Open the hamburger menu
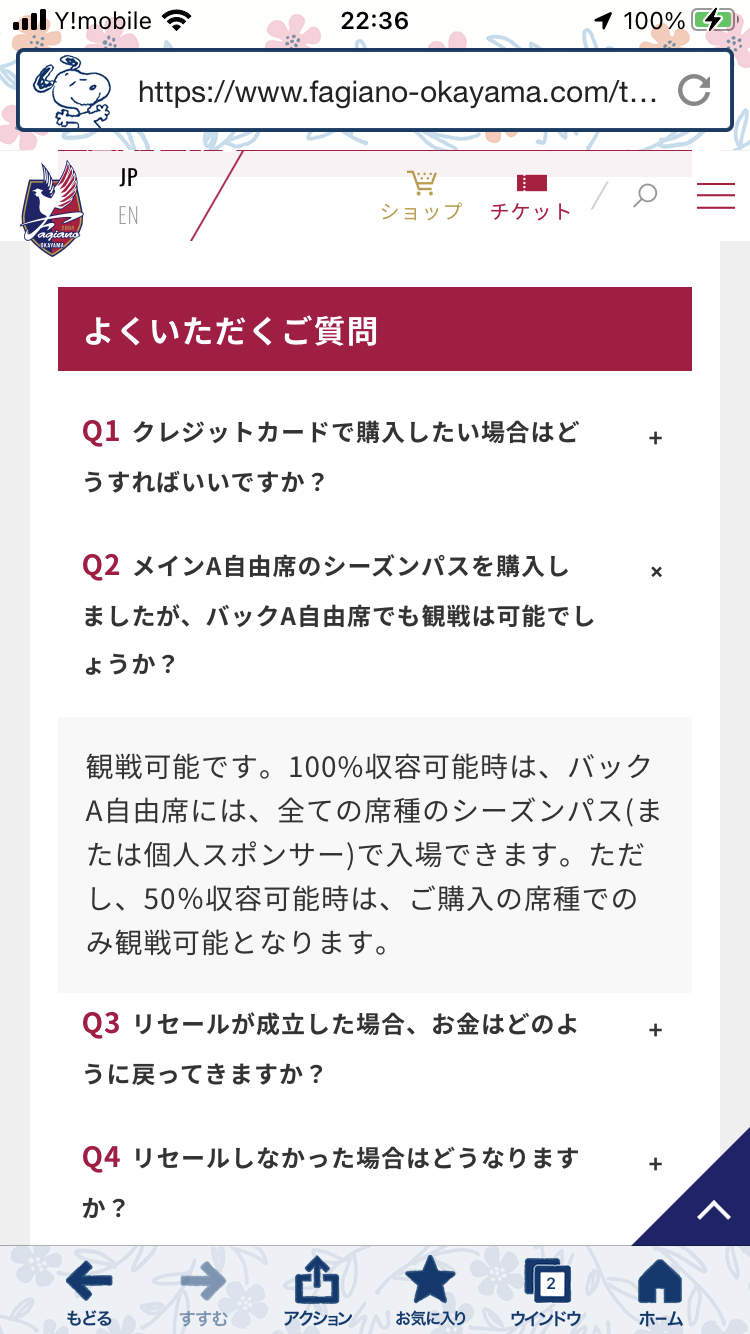The image size is (750, 1334). coord(715,195)
